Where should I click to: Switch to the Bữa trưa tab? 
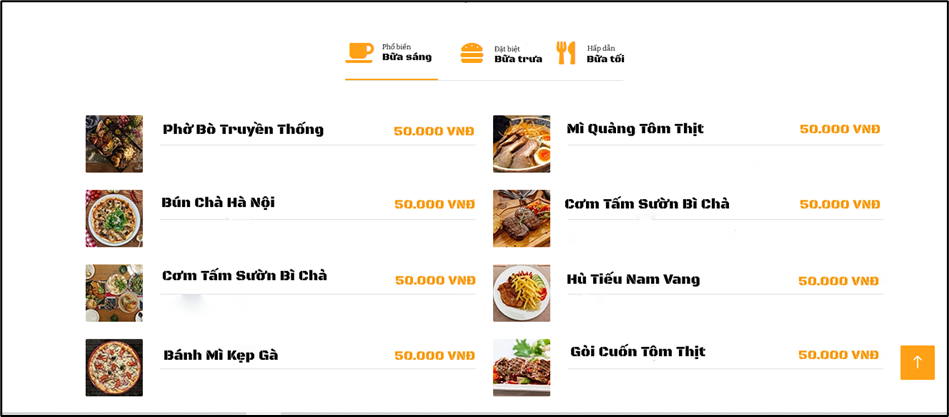click(502, 54)
